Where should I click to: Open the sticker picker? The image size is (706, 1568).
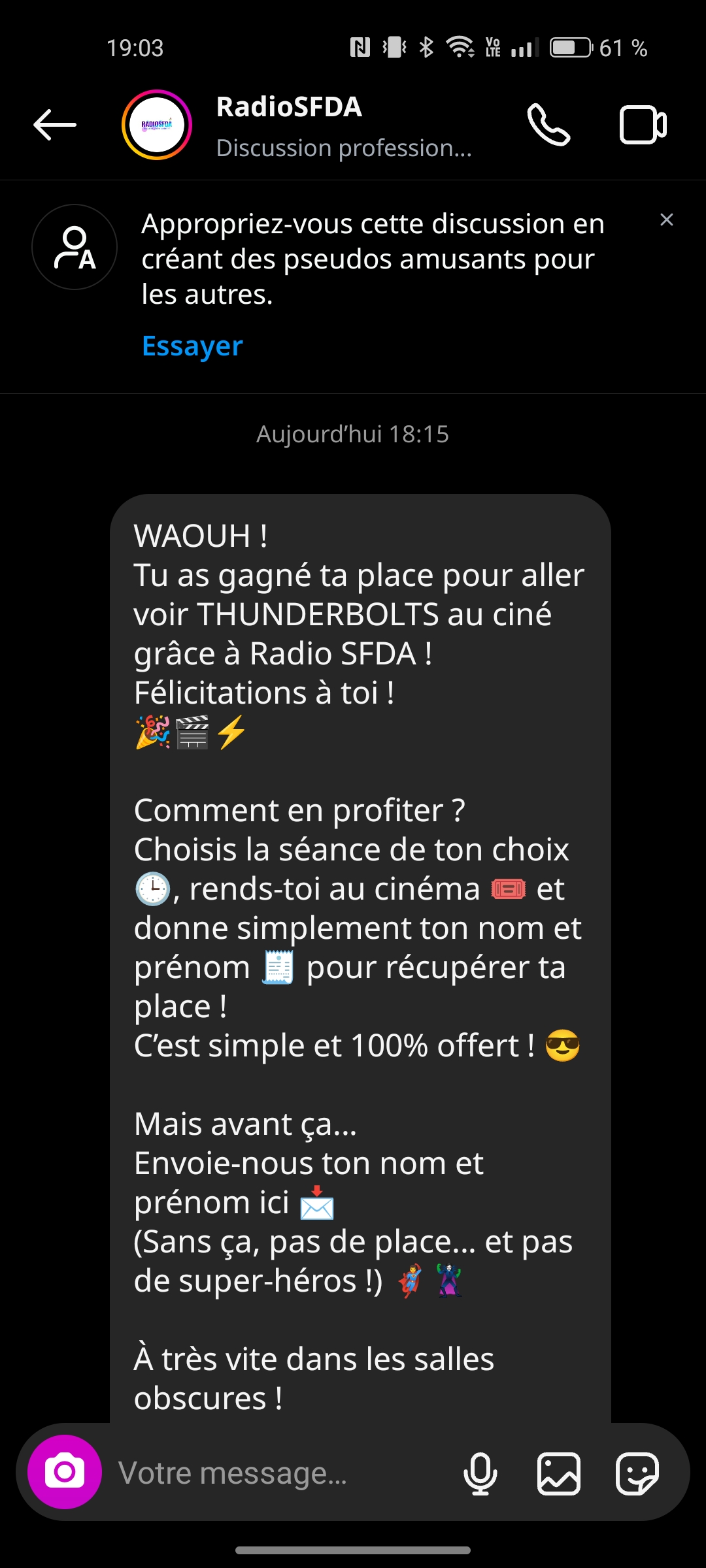637,1473
